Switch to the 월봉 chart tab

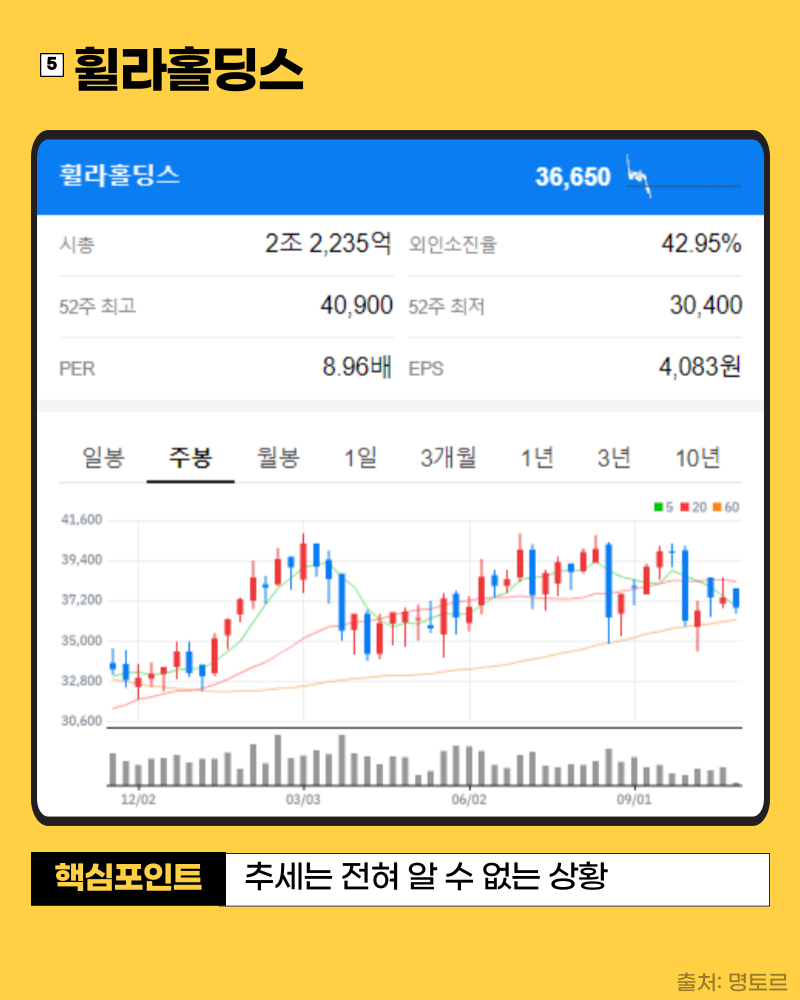point(278,457)
